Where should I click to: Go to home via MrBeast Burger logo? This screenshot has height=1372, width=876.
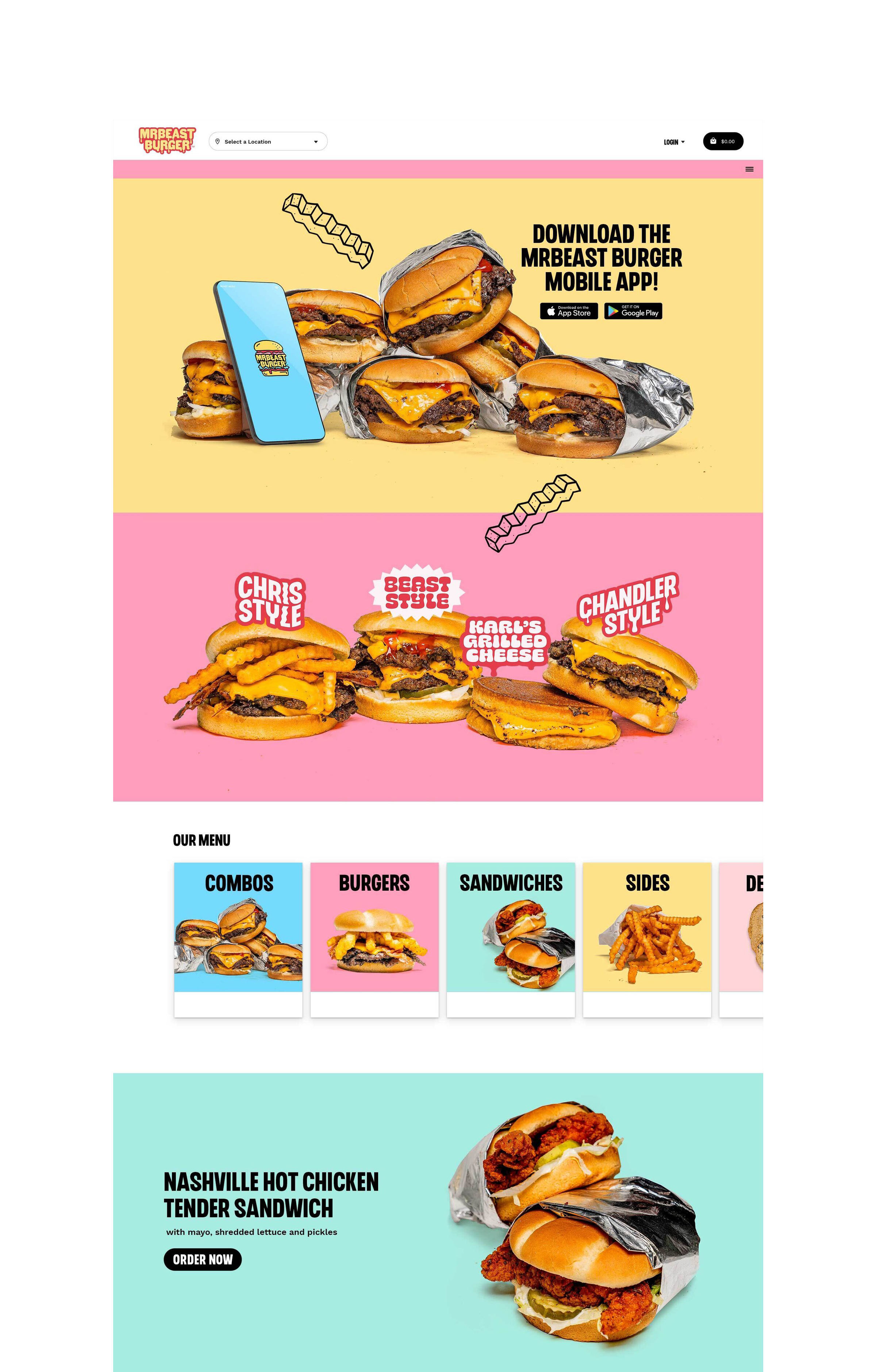point(167,140)
